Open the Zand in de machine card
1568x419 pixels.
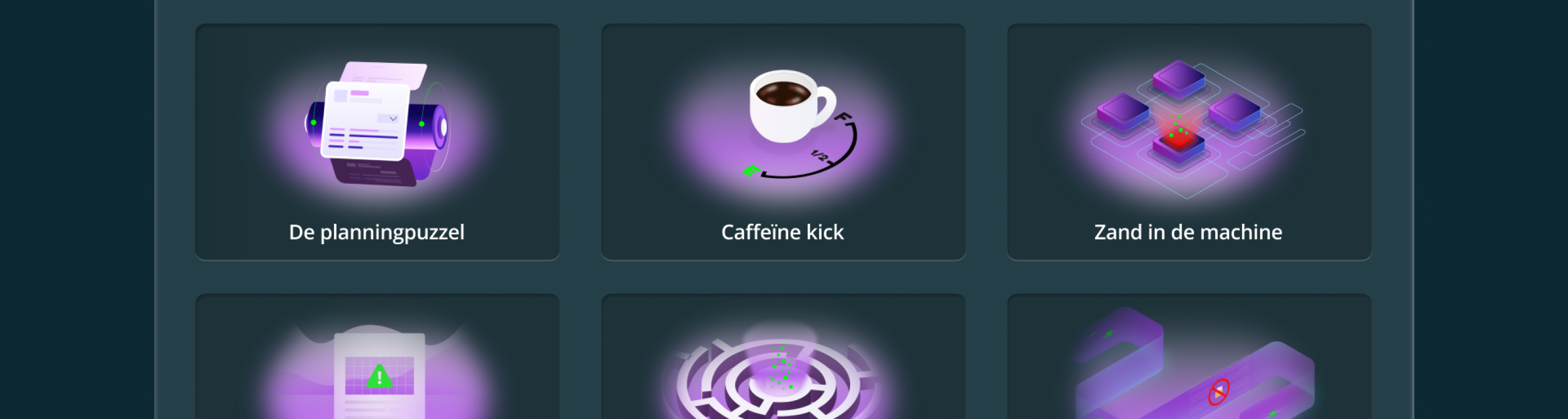click(1189, 142)
